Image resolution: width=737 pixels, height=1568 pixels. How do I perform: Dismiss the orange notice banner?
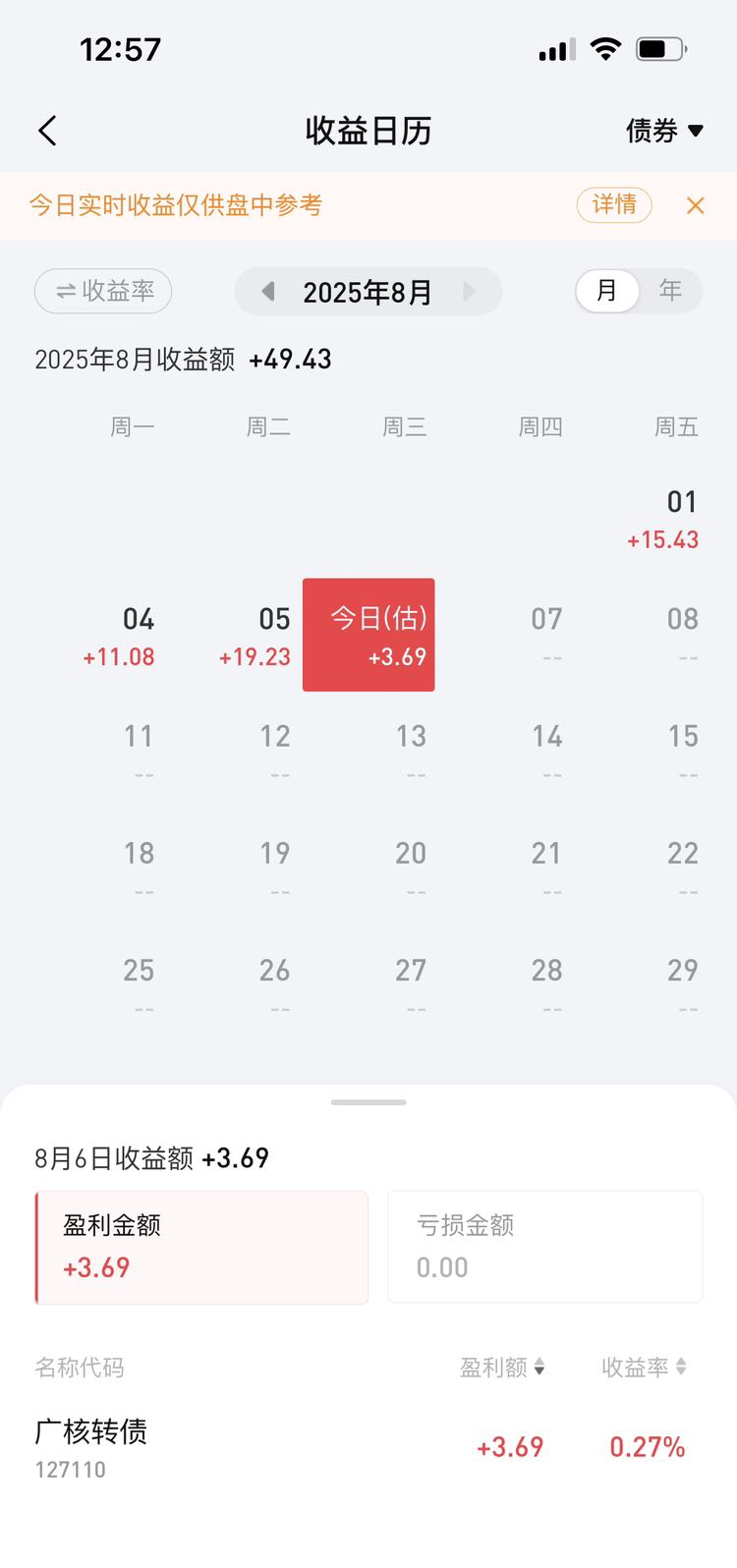pos(696,205)
